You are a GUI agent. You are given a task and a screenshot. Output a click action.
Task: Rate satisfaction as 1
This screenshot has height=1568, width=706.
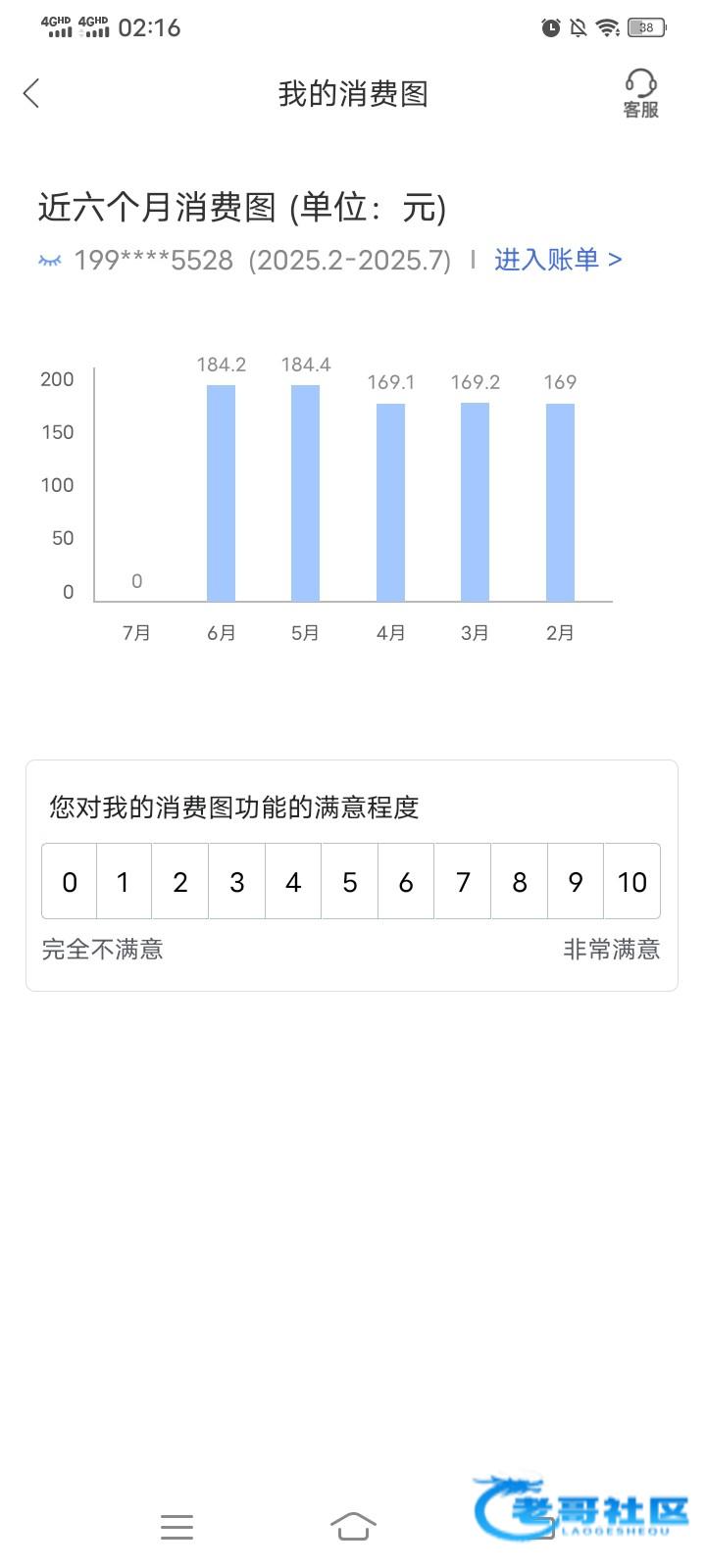point(124,882)
